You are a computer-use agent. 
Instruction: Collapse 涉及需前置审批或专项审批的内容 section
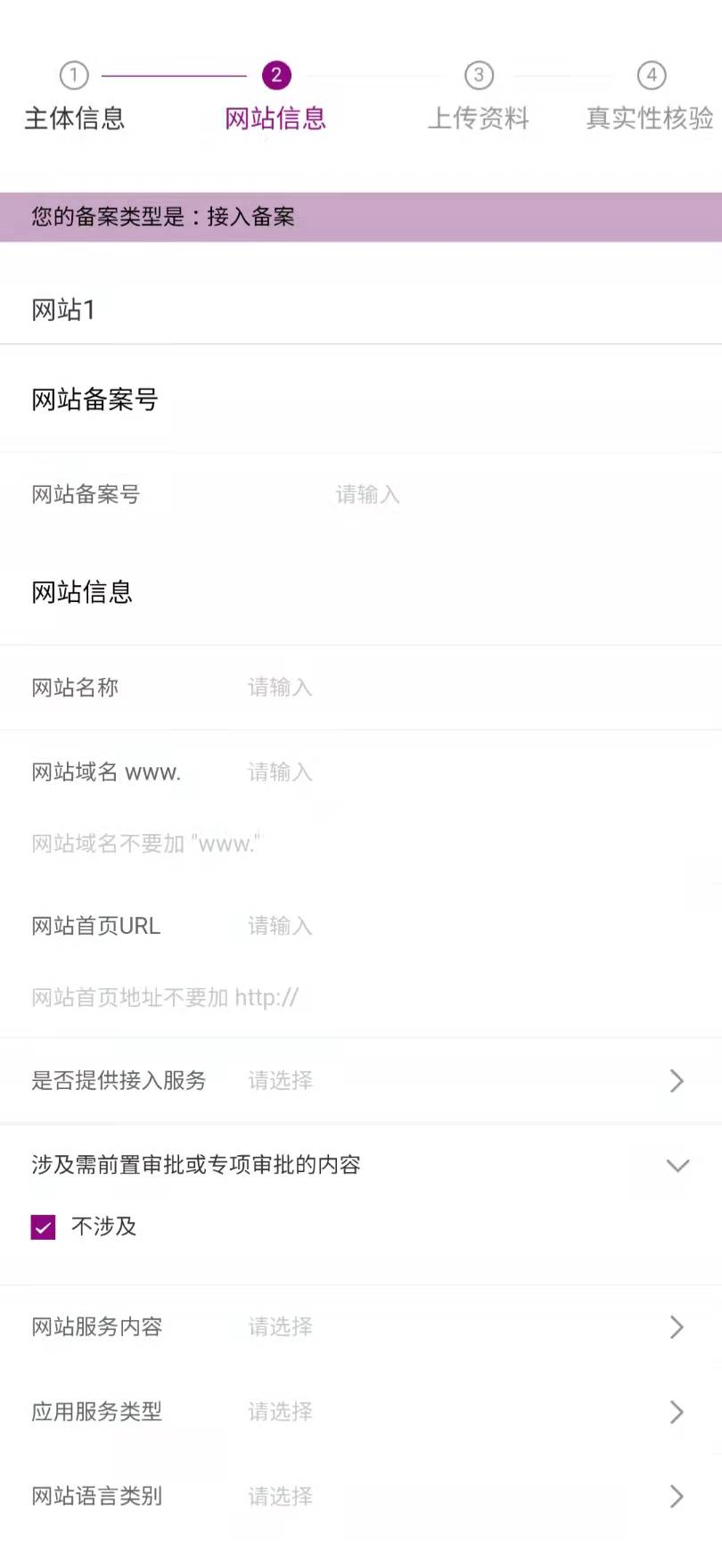coord(677,1166)
